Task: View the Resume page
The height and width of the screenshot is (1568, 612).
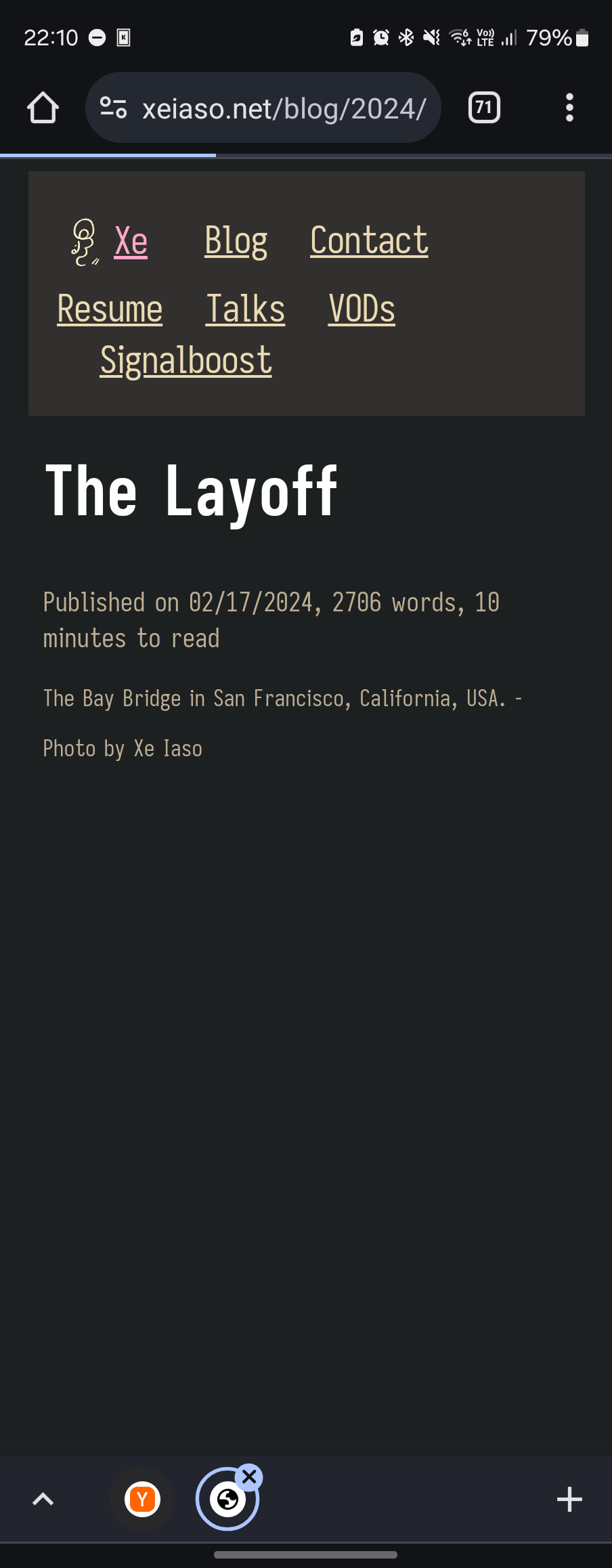Action: 110,309
